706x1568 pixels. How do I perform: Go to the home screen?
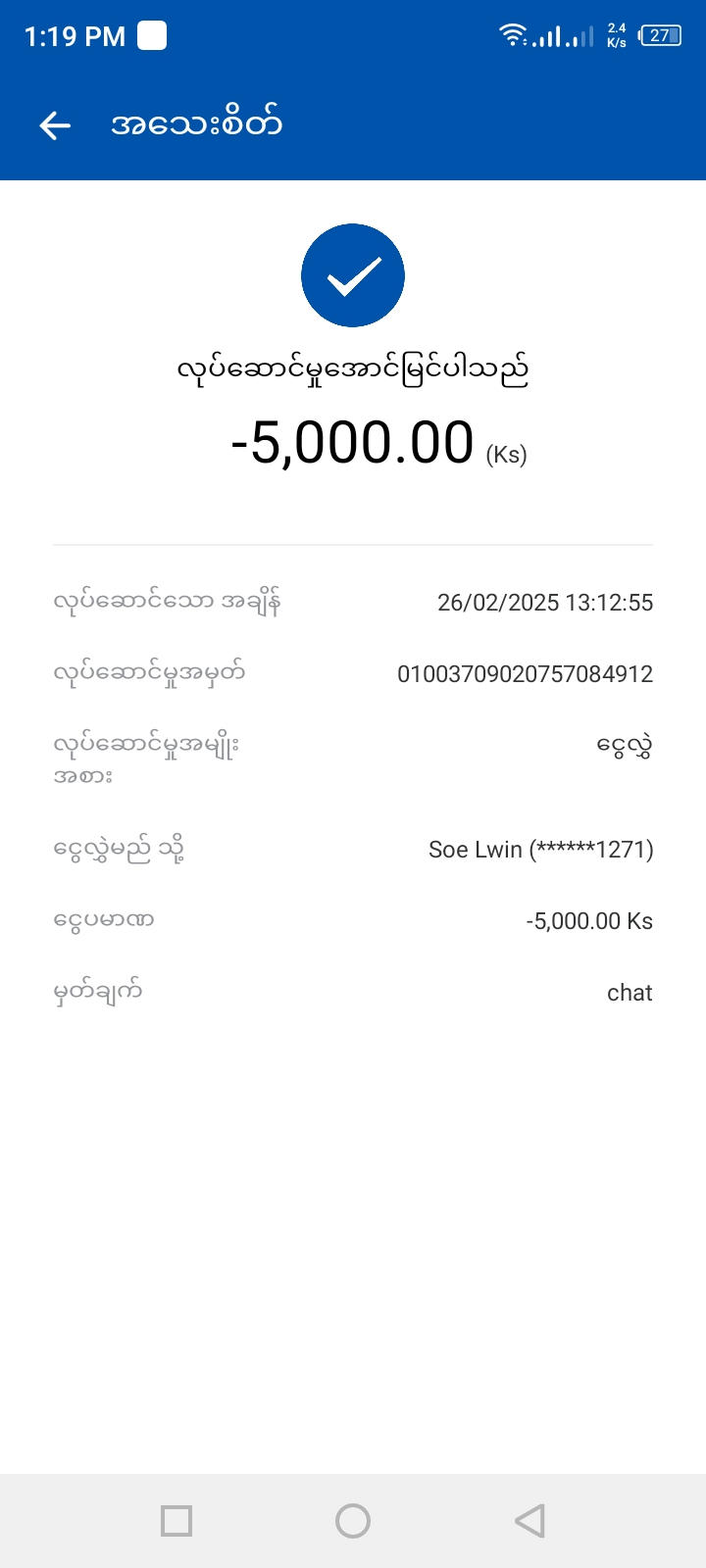tap(353, 1521)
